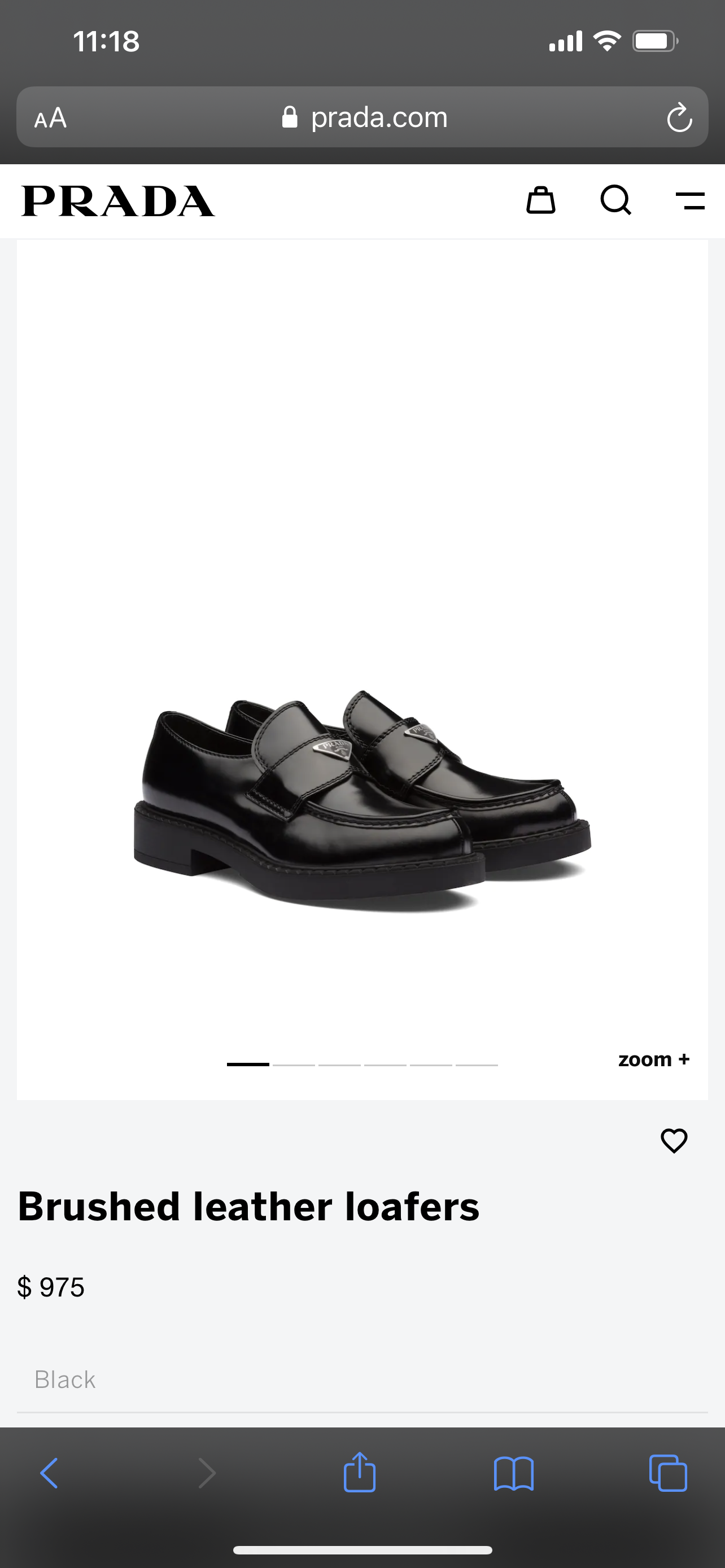Add loafers to wishlist with heart icon
The image size is (725, 1568).
tap(674, 1141)
